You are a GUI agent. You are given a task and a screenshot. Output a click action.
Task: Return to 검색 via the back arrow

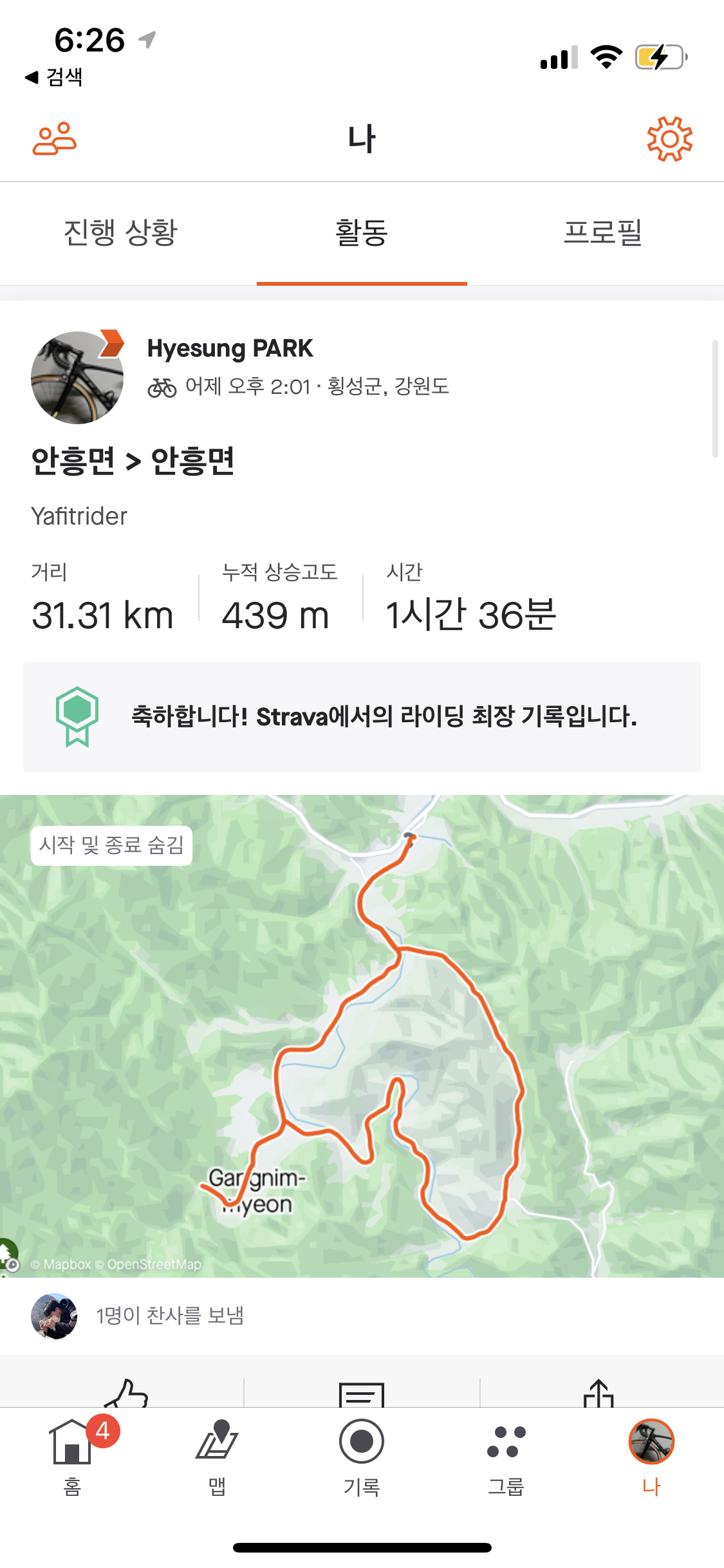(x=54, y=77)
